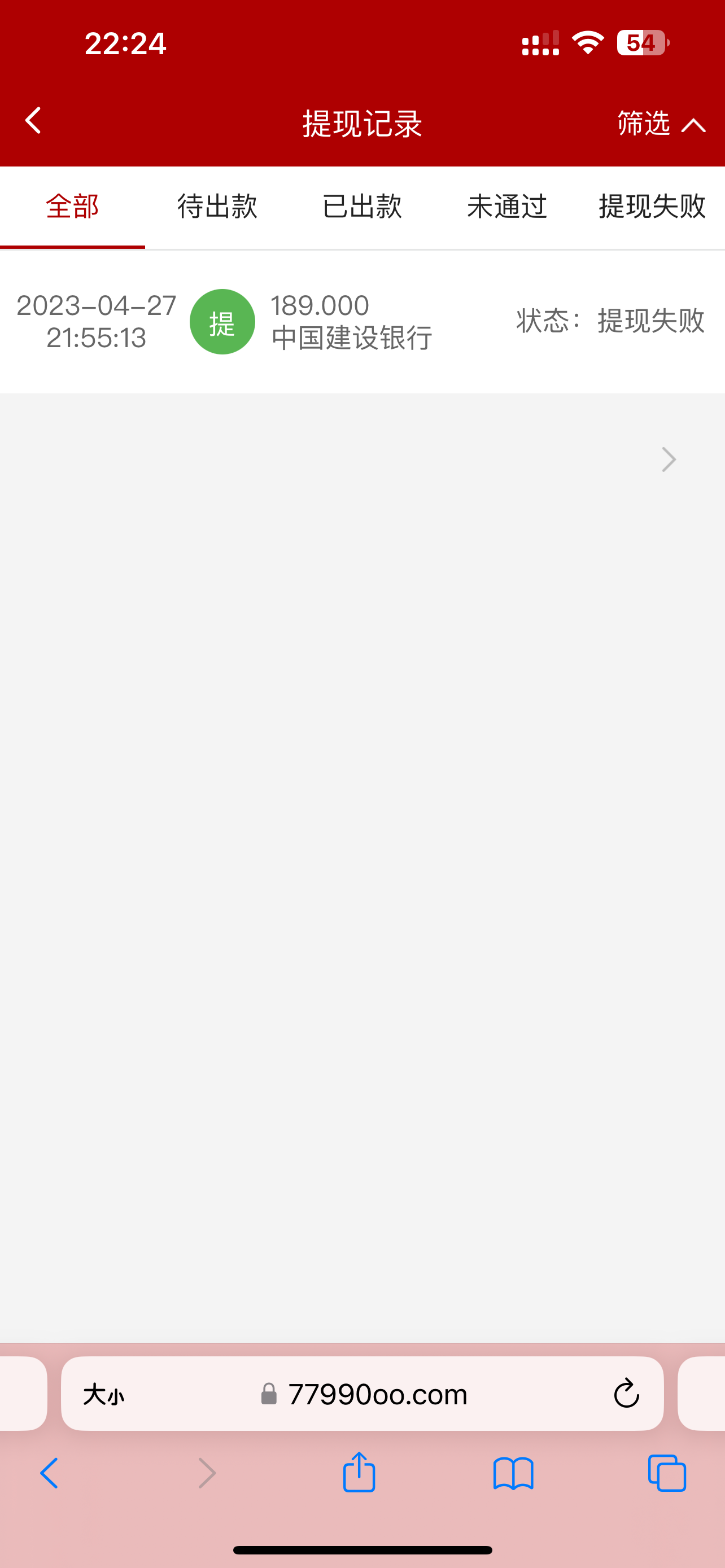725x1568 pixels.
Task: Go back in Safari browser history
Action: coord(49,1474)
